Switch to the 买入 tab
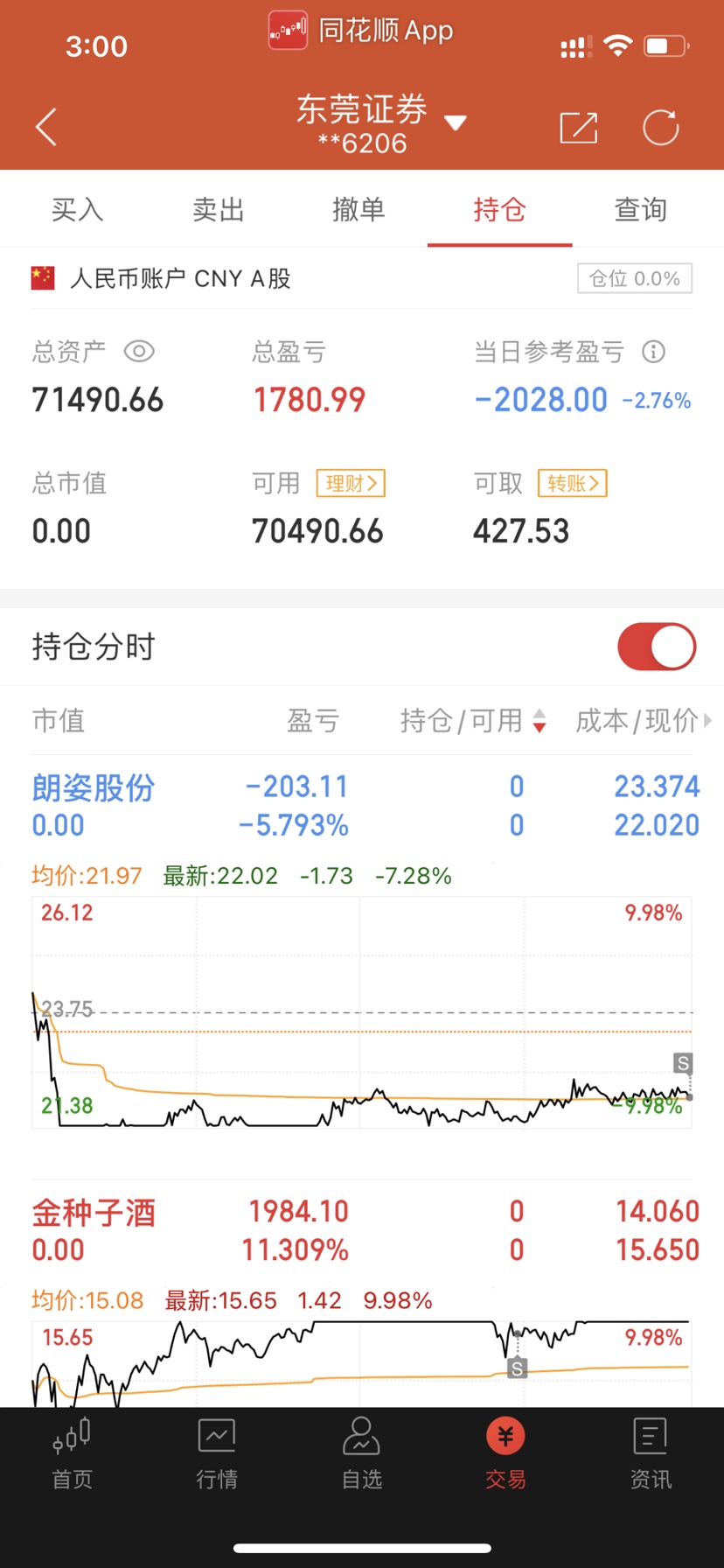Screen dimensions: 724x1568 pos(77,209)
